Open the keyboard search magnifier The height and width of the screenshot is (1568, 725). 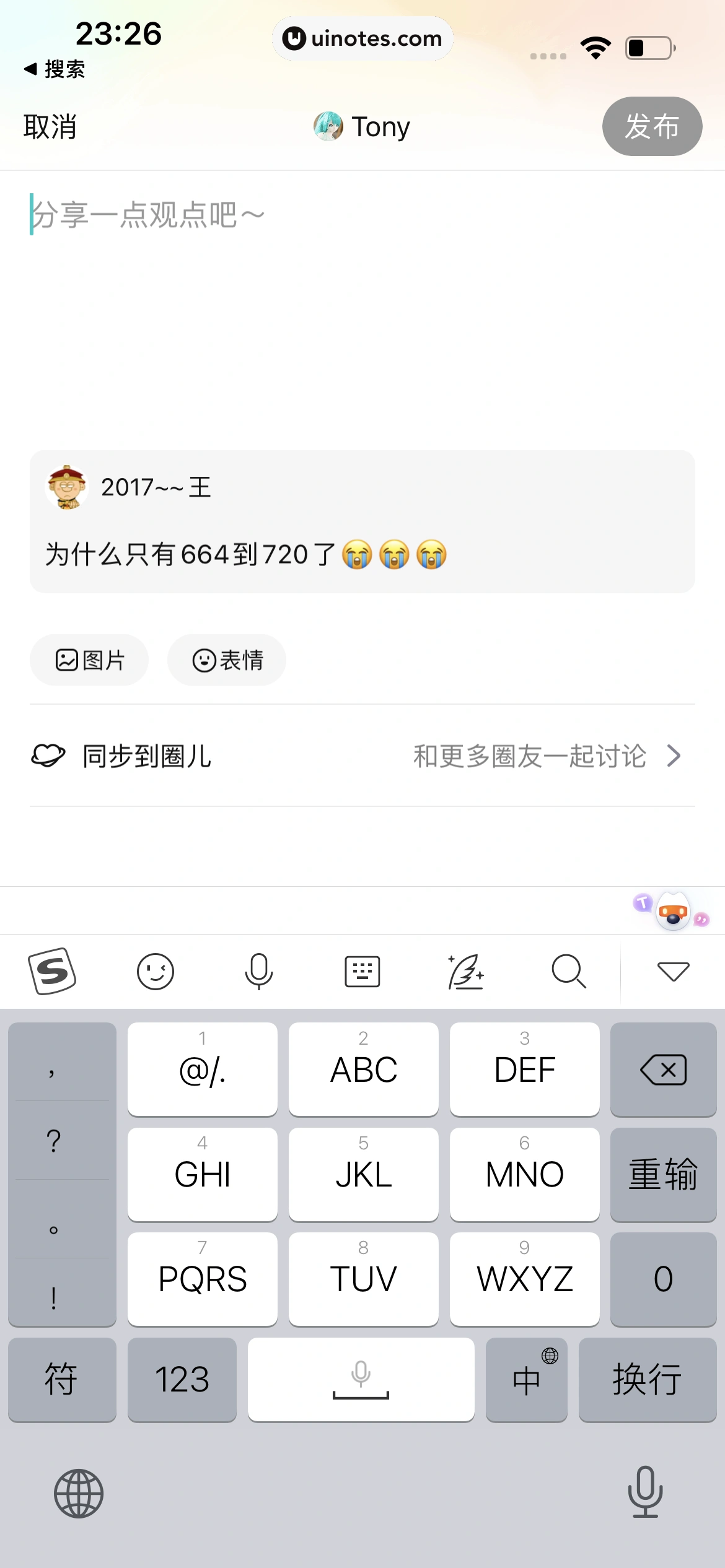(568, 971)
